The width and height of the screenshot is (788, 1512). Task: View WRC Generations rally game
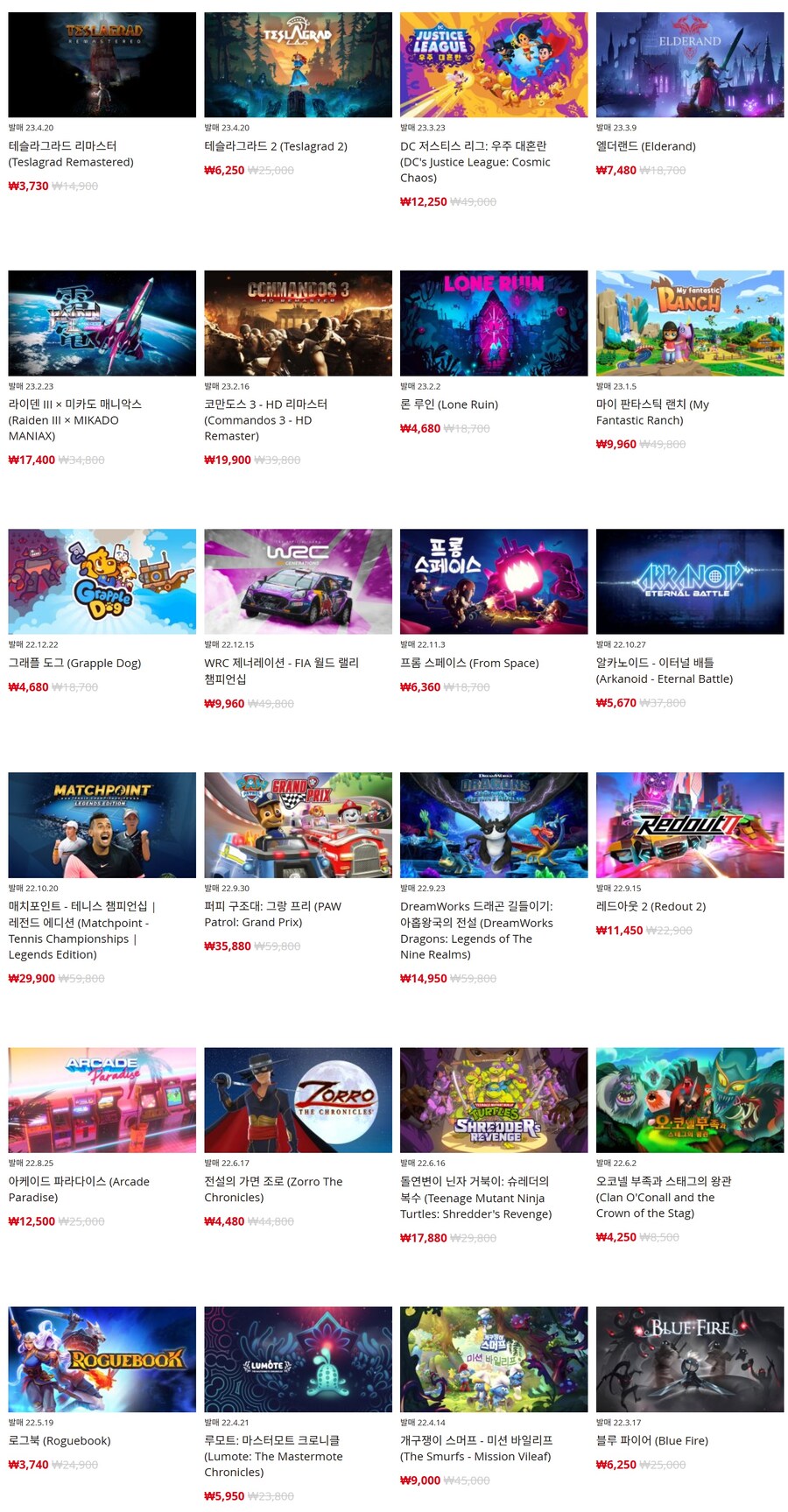(298, 581)
